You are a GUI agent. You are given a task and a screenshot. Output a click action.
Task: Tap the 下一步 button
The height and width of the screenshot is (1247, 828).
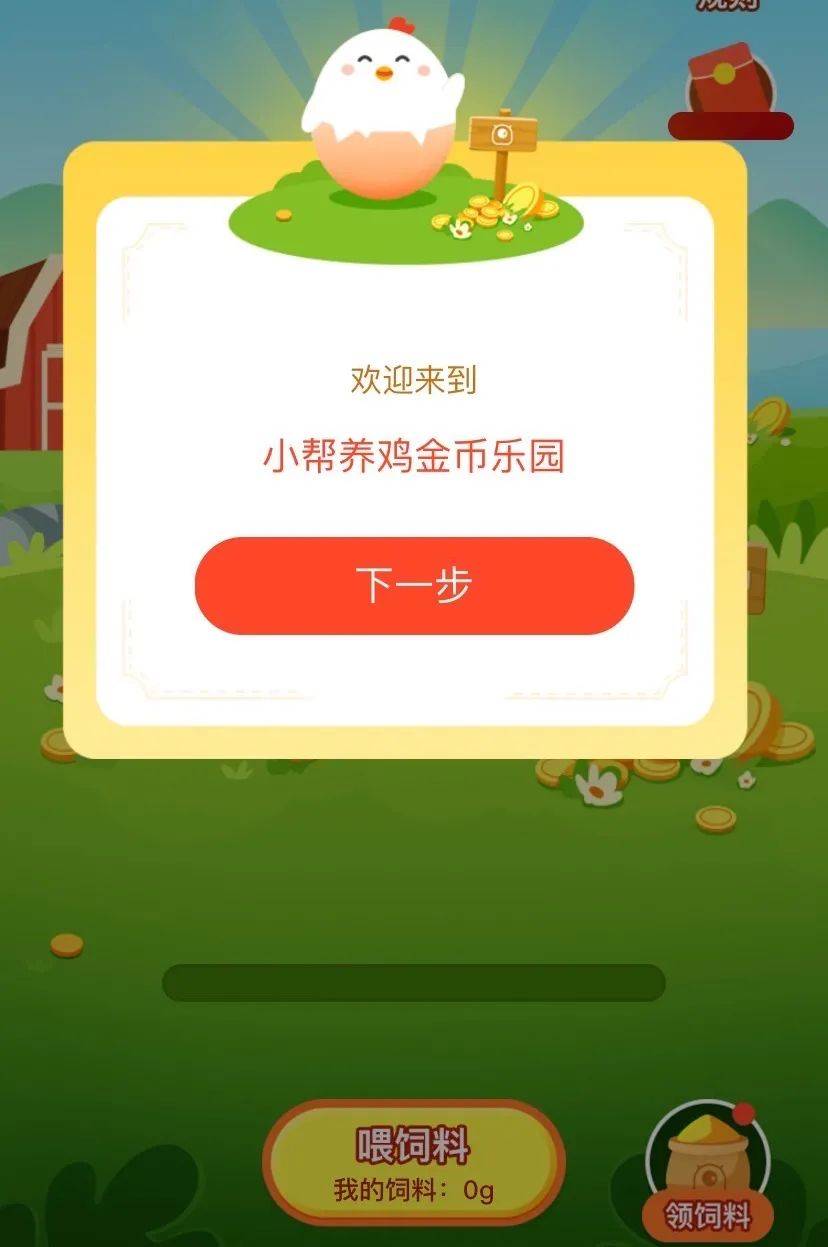click(414, 586)
